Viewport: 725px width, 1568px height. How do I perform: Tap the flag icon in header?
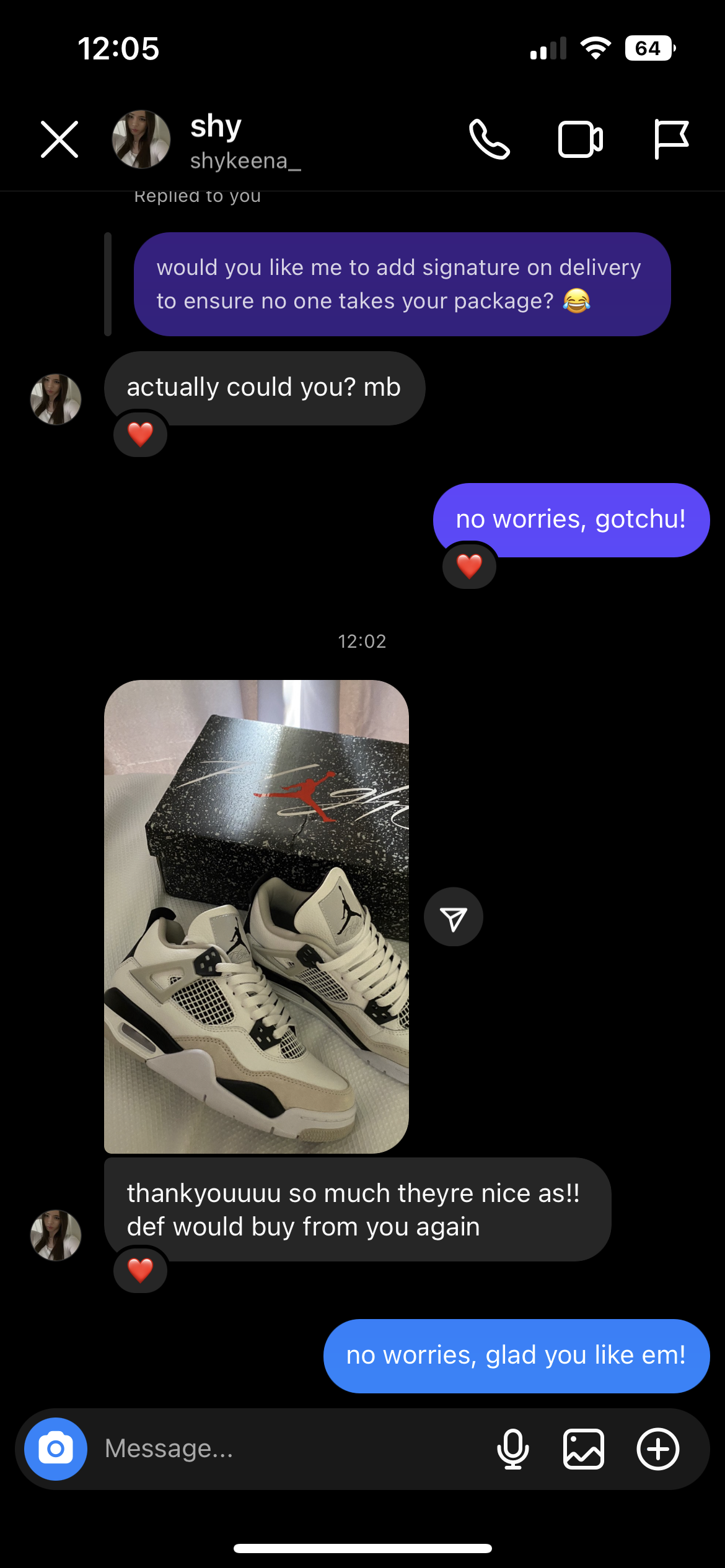pos(671,139)
